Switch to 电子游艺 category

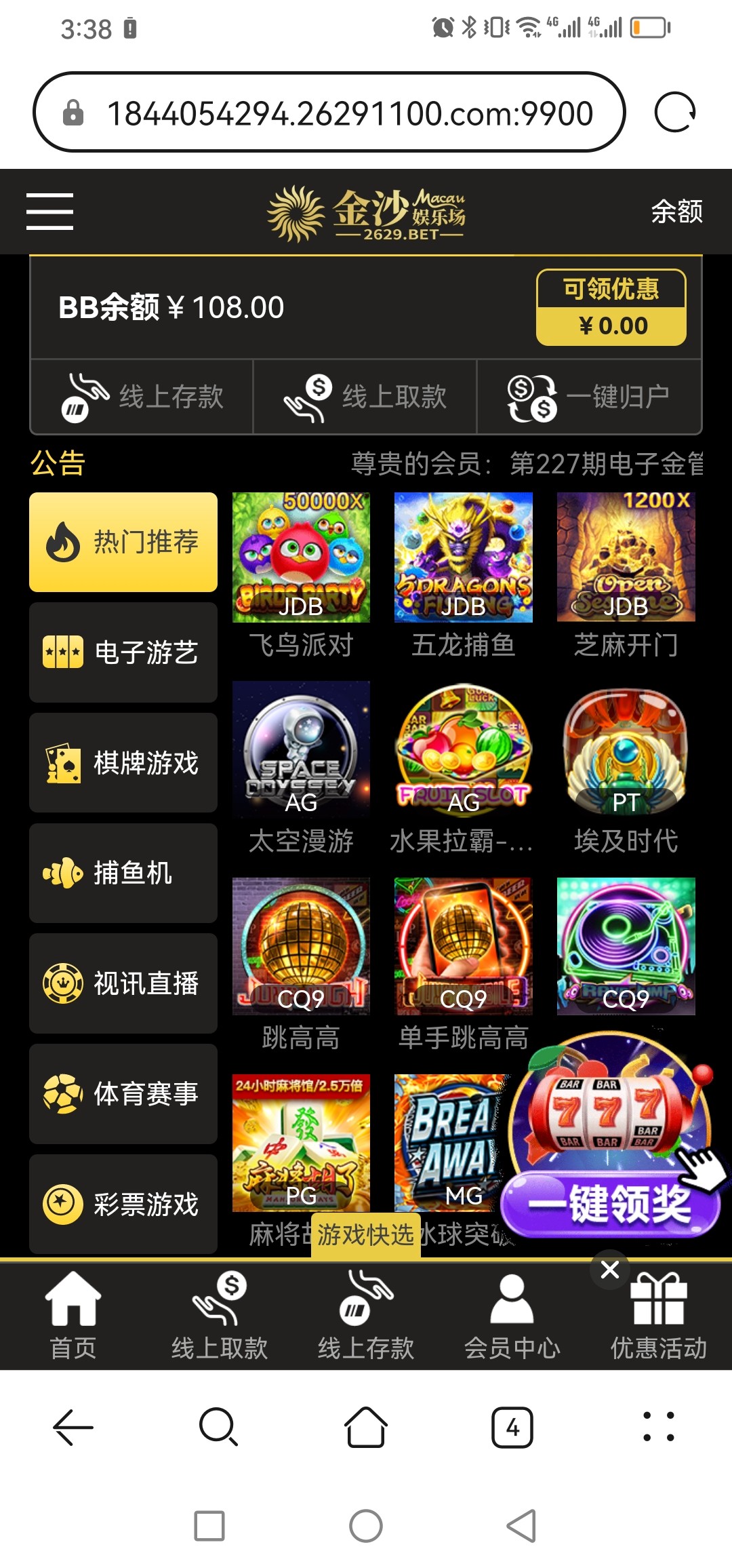[123, 652]
